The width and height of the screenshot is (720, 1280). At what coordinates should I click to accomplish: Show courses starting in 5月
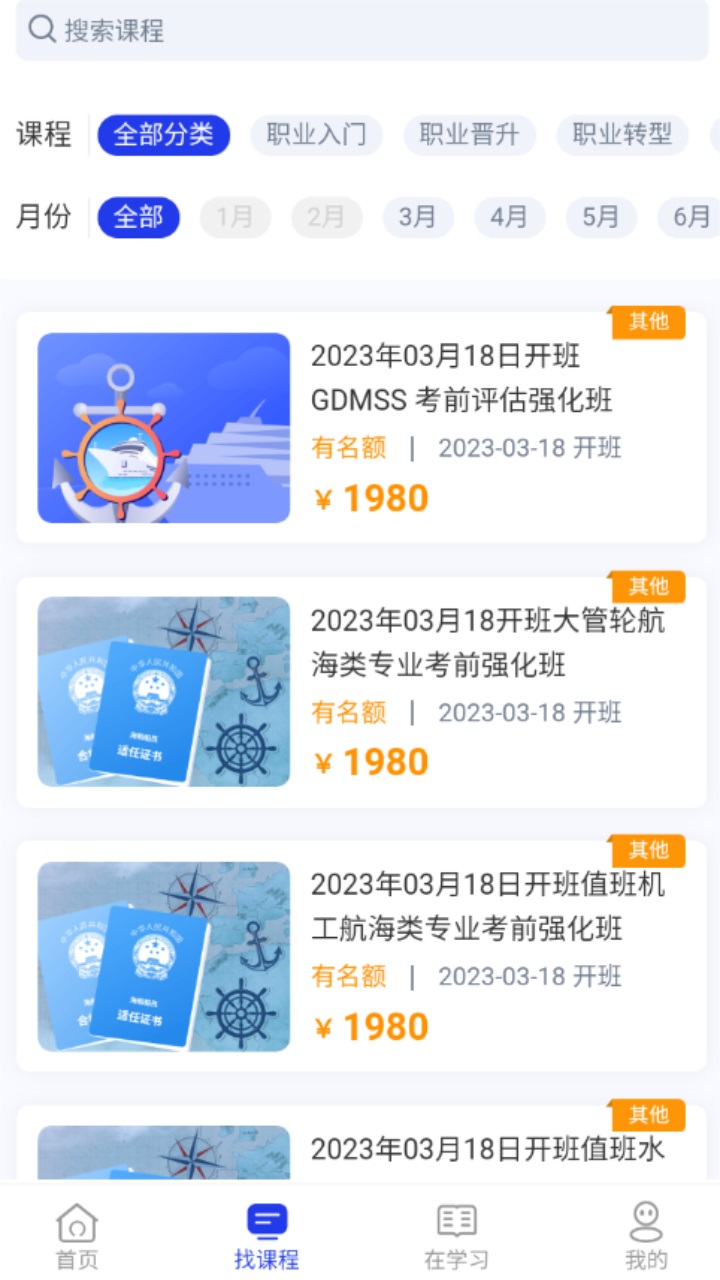pyautogui.click(x=601, y=217)
